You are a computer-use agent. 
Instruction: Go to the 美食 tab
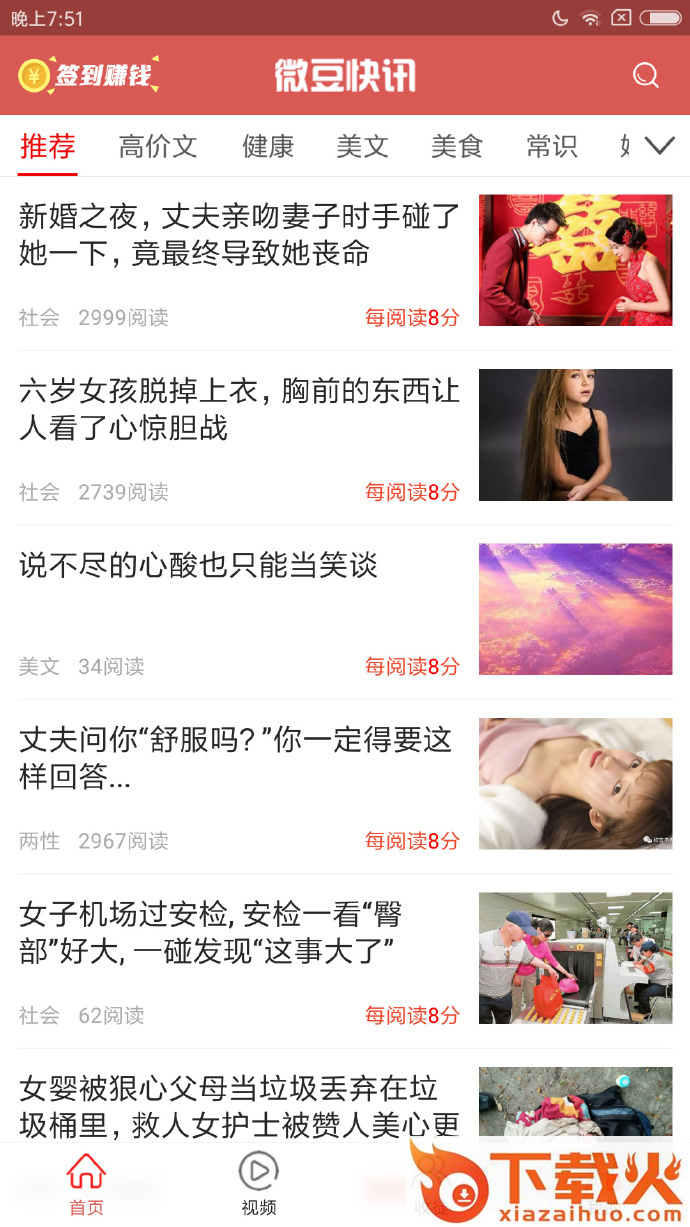pos(457,147)
